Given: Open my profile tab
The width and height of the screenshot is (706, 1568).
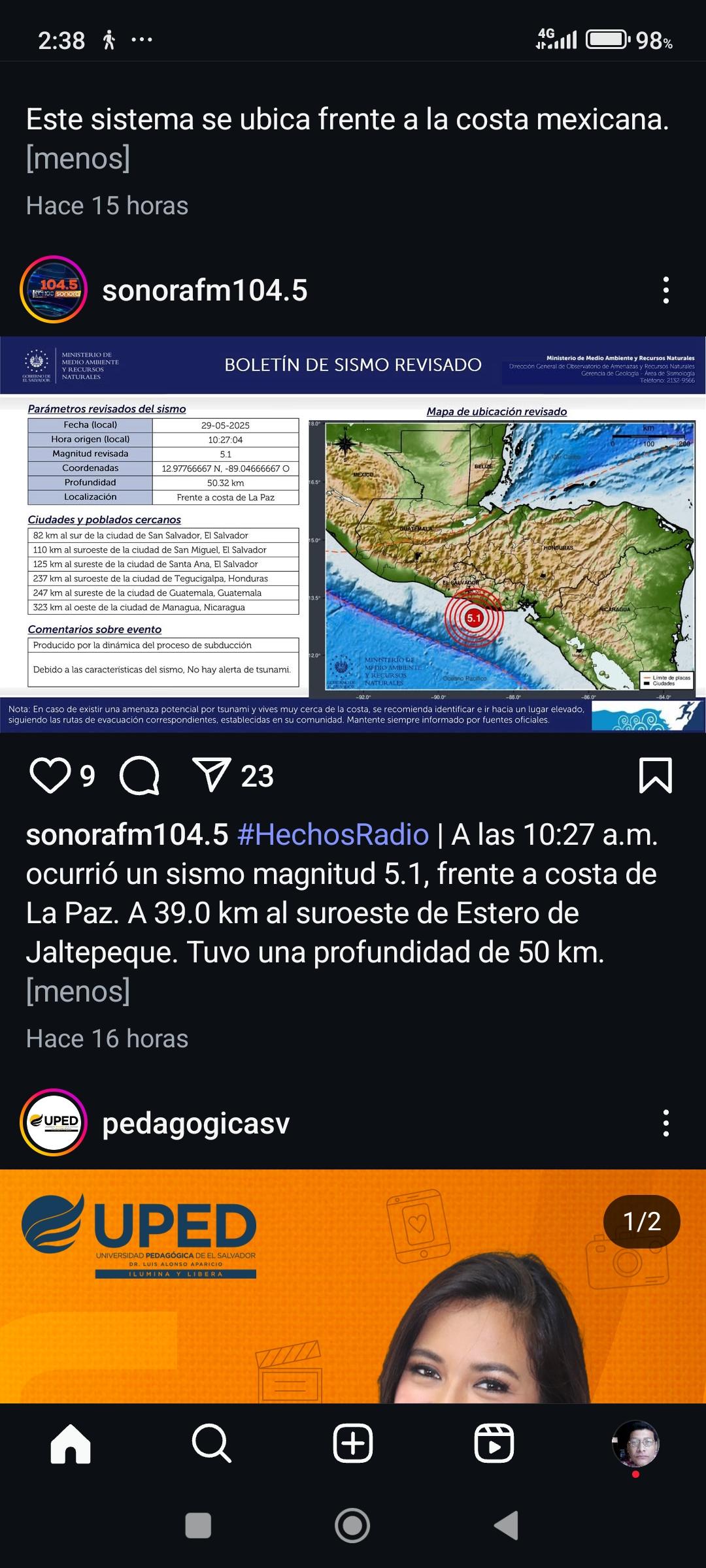Looking at the screenshot, I should pos(635,1443).
